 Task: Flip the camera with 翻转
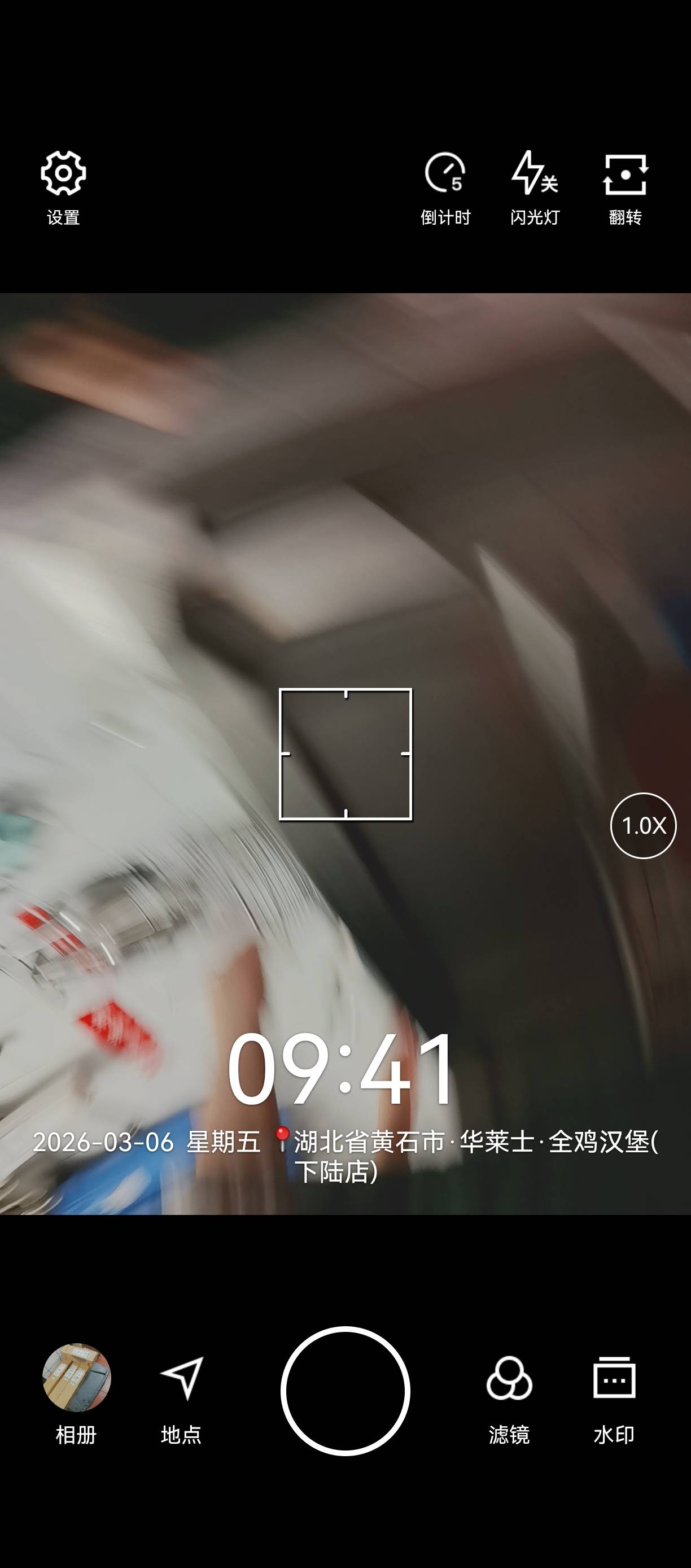coord(625,188)
